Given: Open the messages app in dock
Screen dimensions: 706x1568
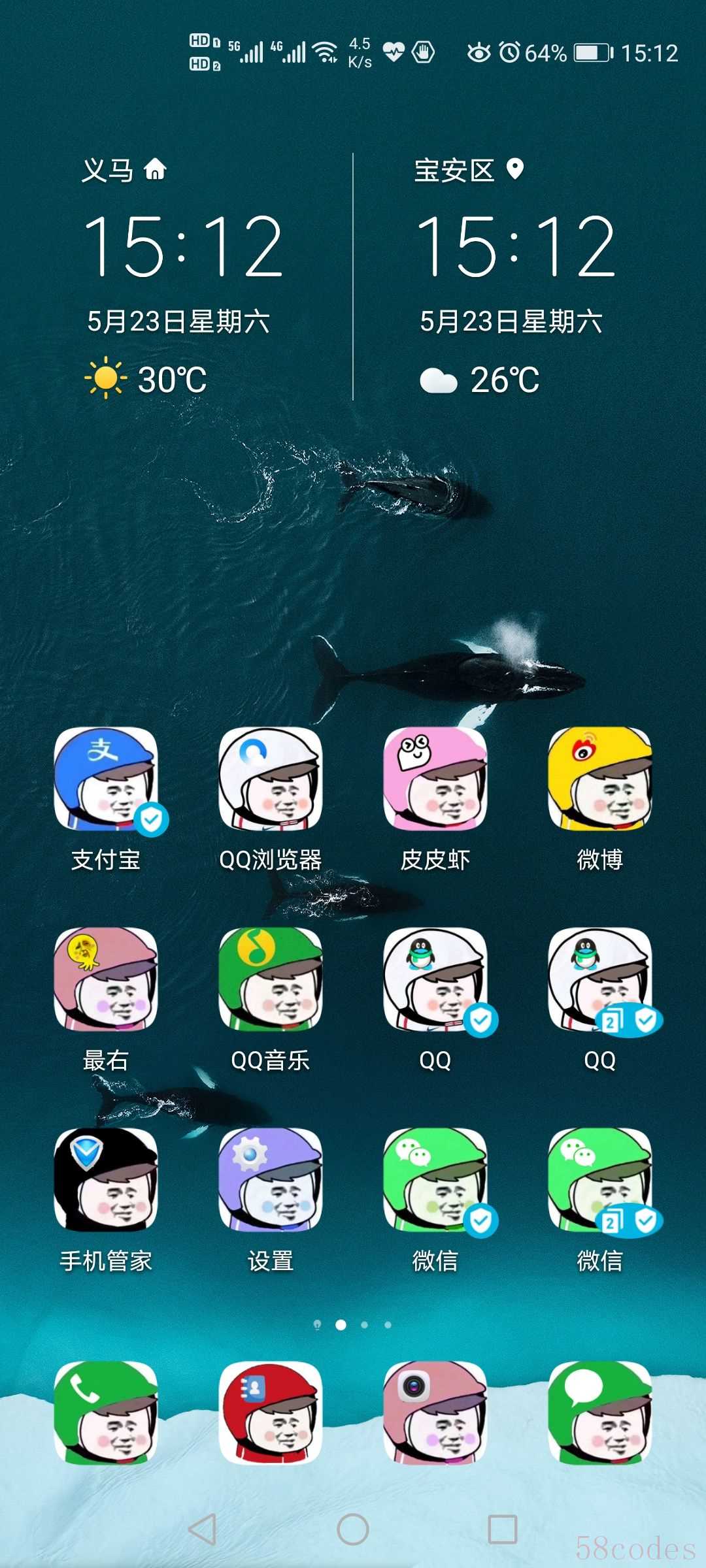Looking at the screenshot, I should (600, 1413).
